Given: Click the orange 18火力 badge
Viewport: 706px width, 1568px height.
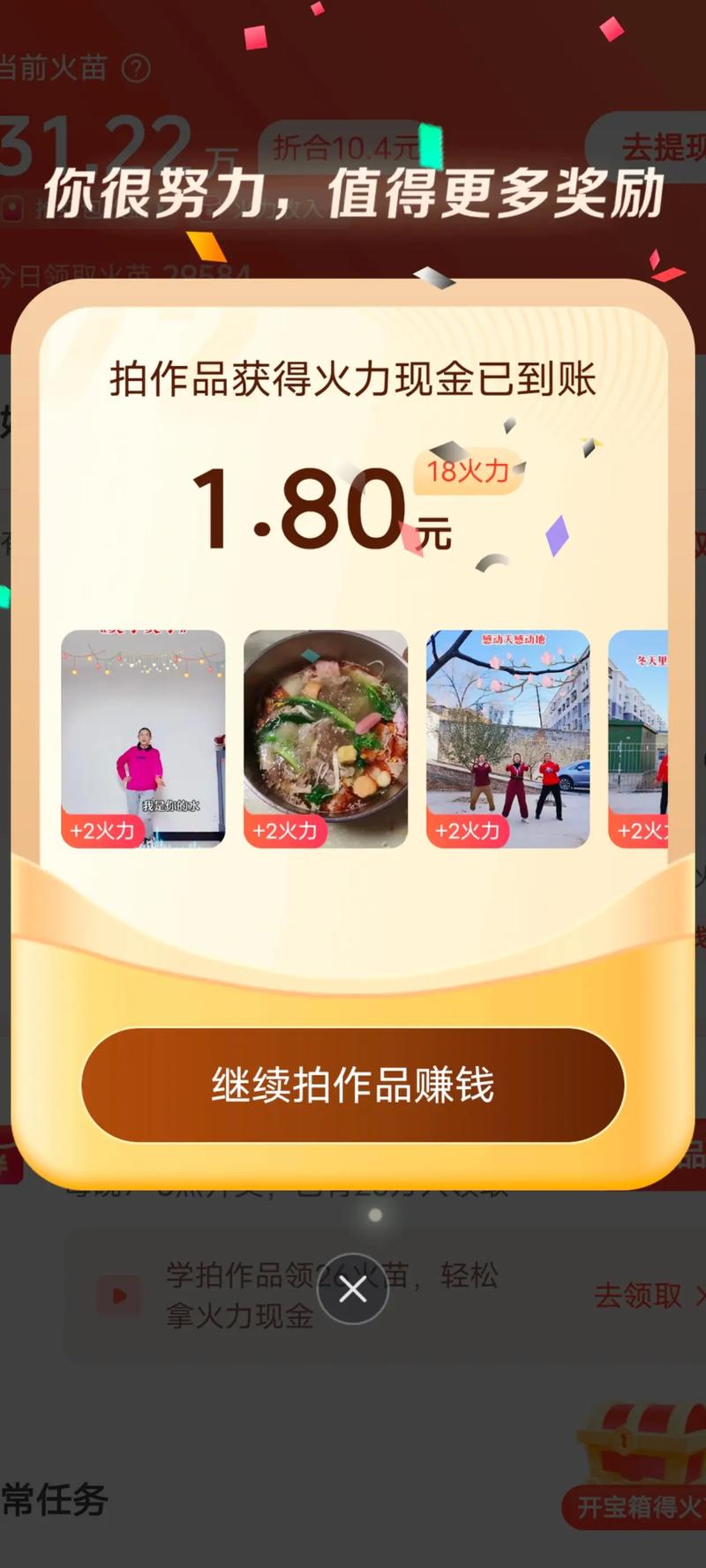Looking at the screenshot, I should [x=466, y=474].
